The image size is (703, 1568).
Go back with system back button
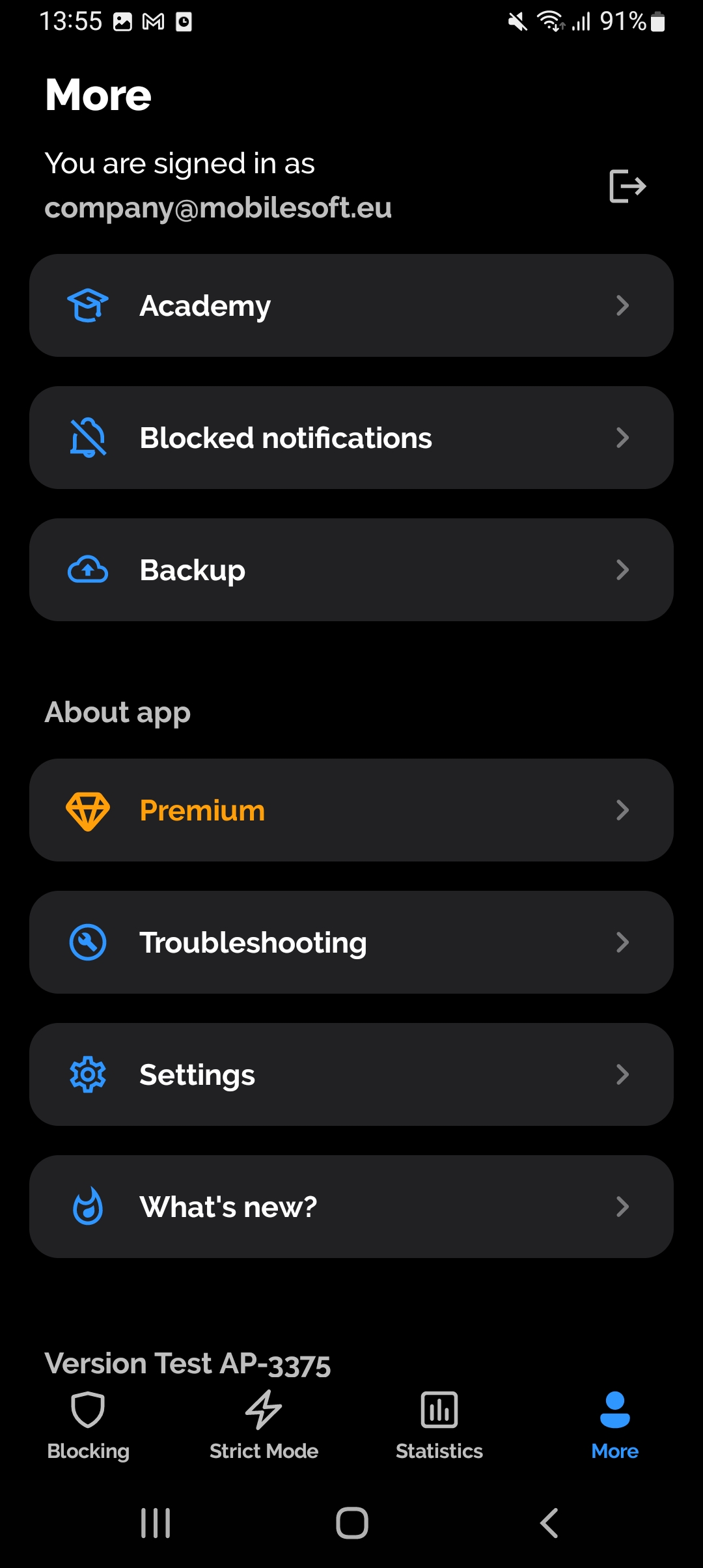point(549,1523)
